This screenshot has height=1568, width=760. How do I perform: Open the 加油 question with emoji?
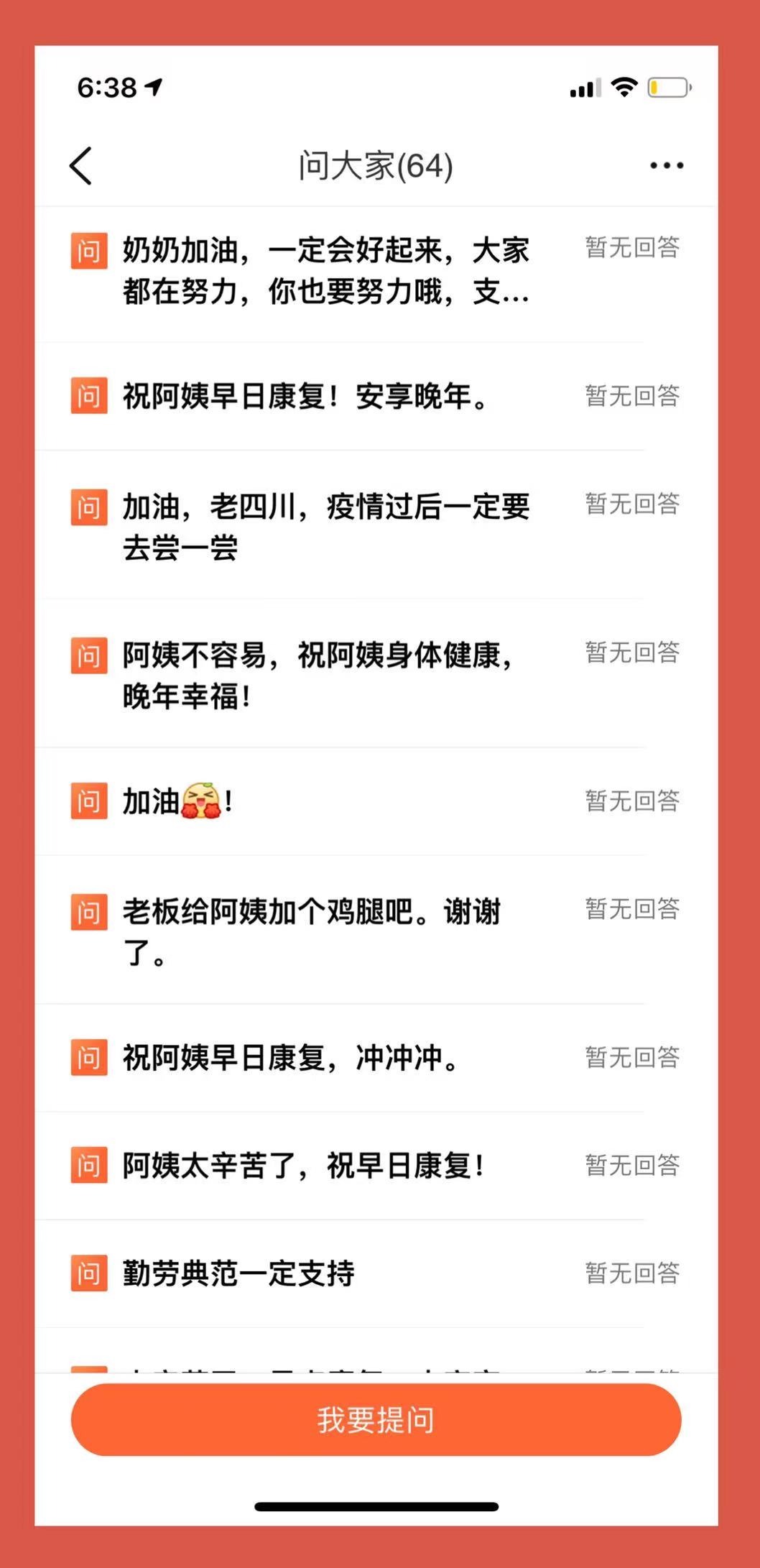coord(376,801)
